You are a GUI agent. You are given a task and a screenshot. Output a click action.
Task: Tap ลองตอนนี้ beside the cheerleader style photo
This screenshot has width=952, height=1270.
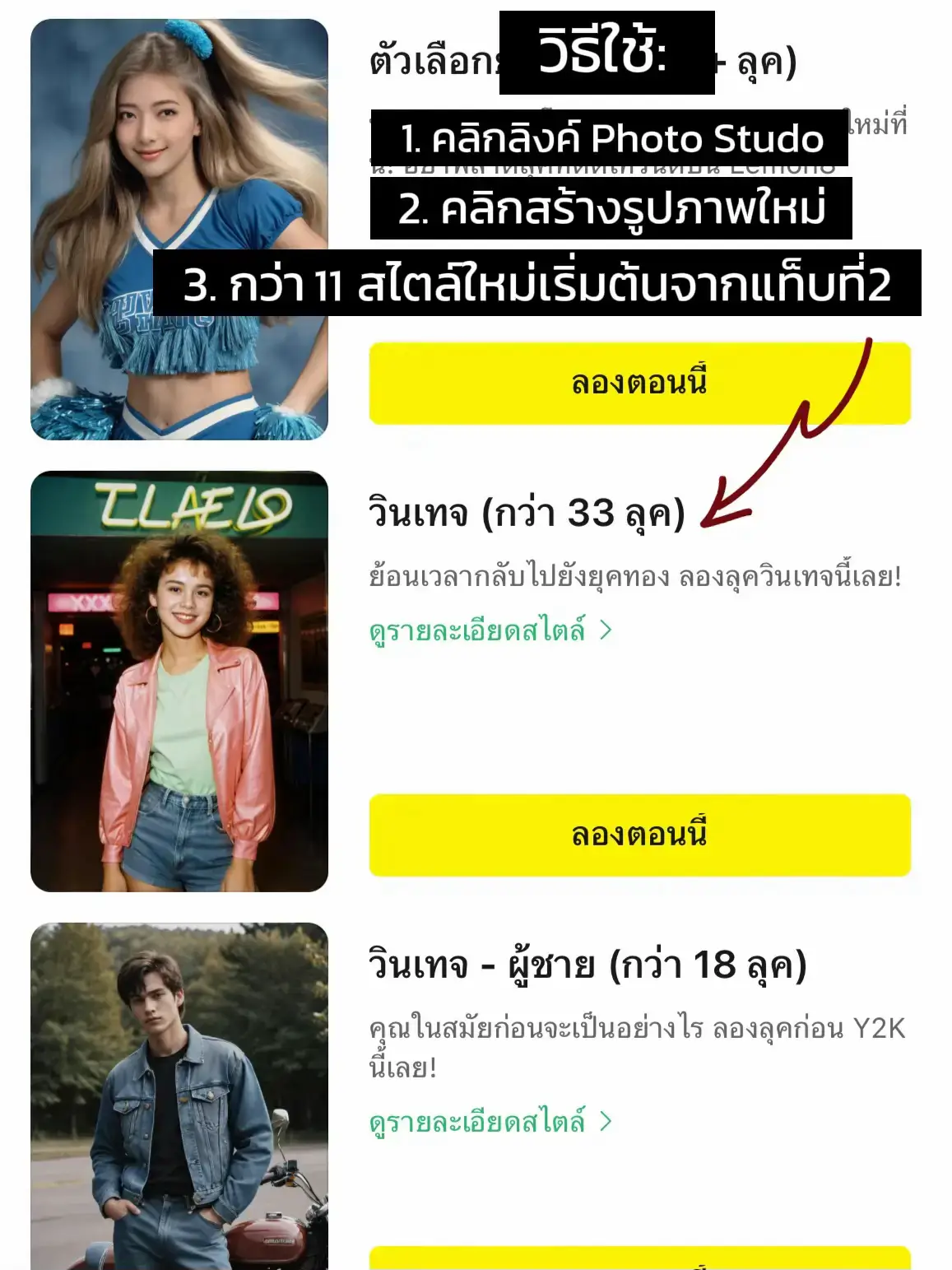coord(639,384)
